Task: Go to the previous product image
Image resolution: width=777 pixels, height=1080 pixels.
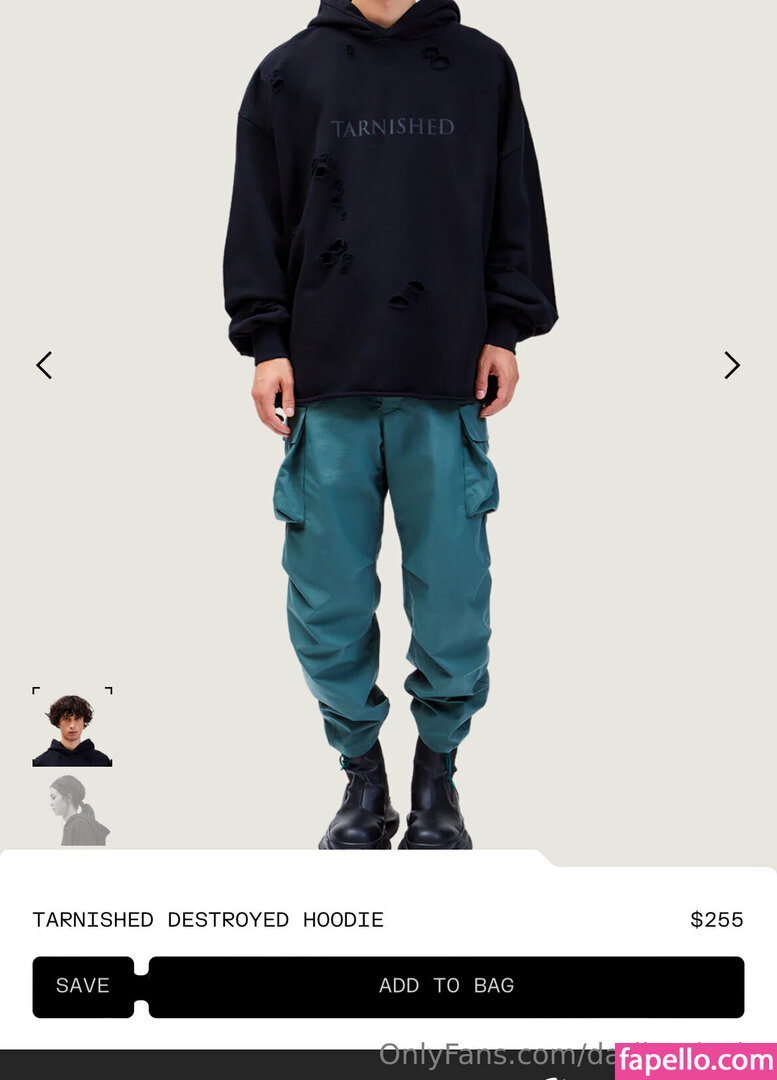Action: (x=44, y=365)
